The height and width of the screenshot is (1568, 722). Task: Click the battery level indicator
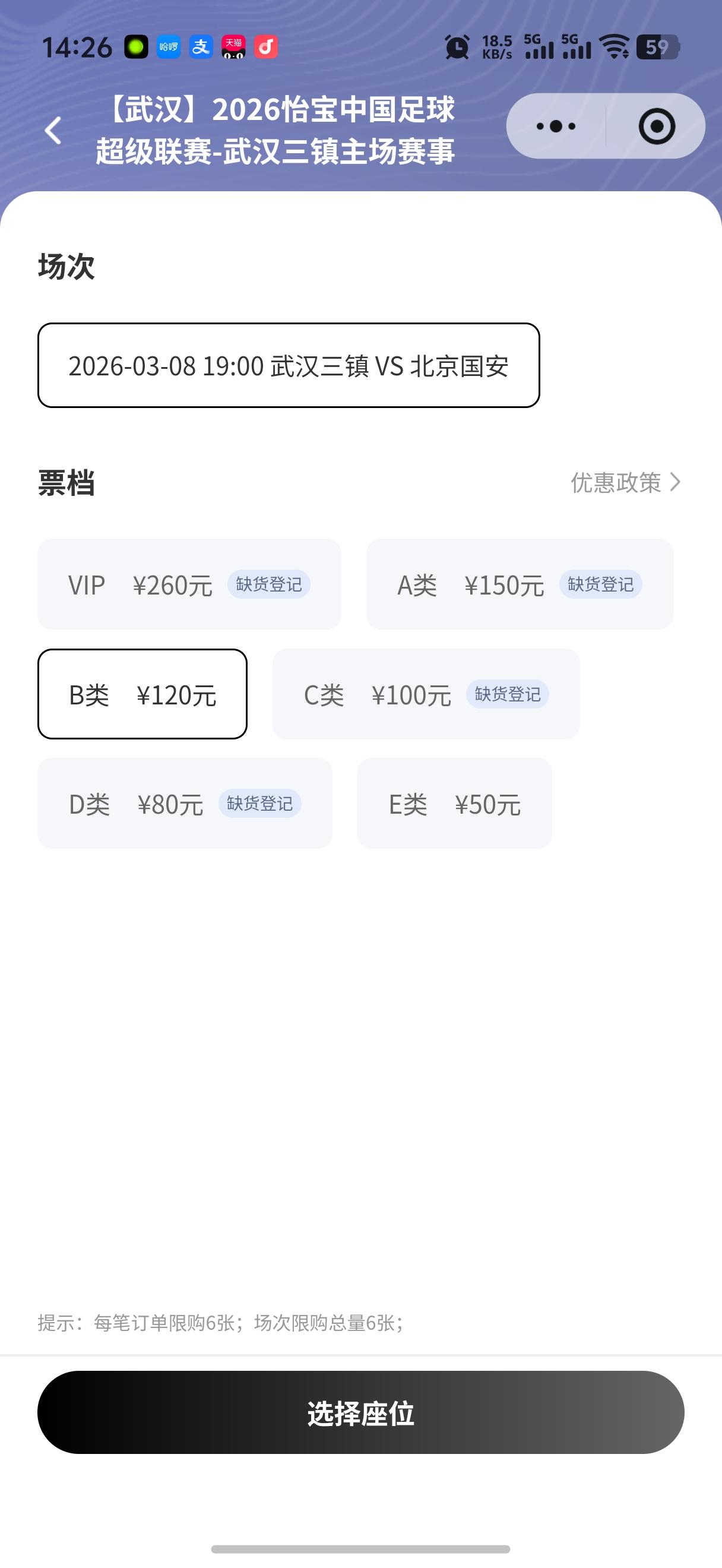pos(656,46)
